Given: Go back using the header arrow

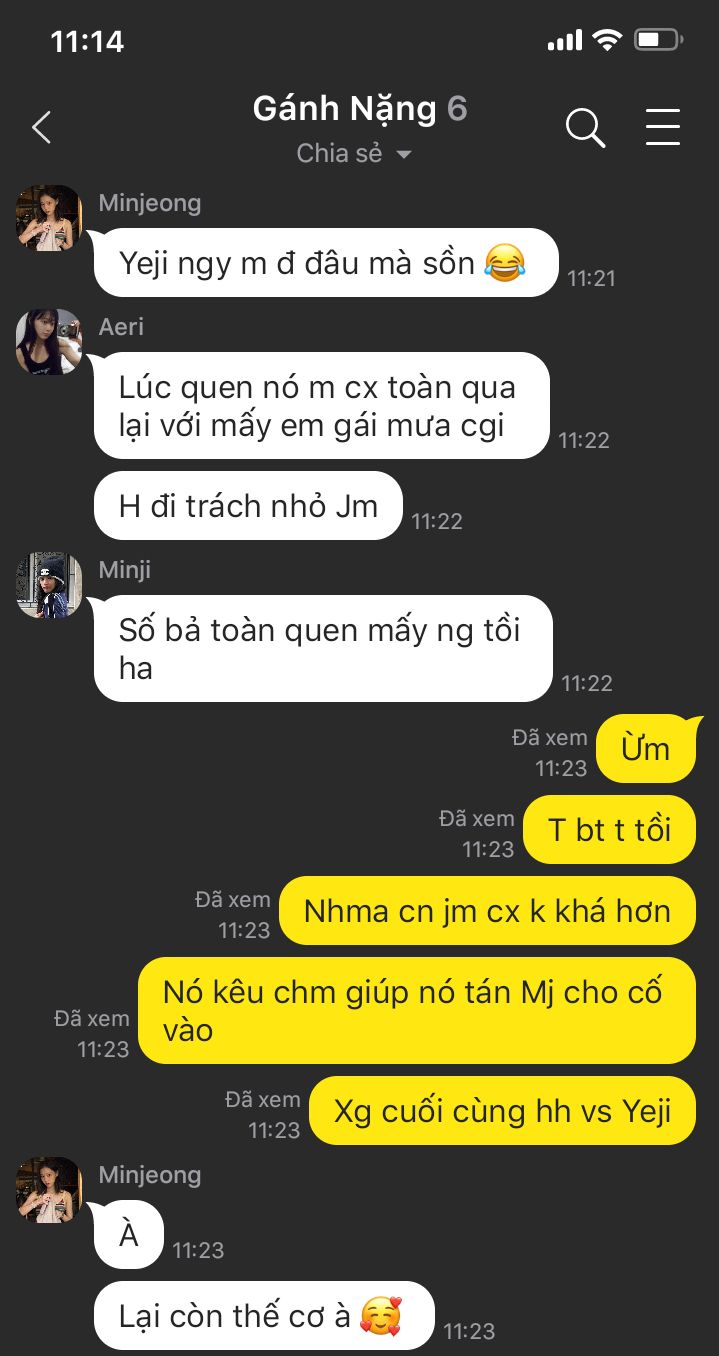Looking at the screenshot, I should (41, 128).
